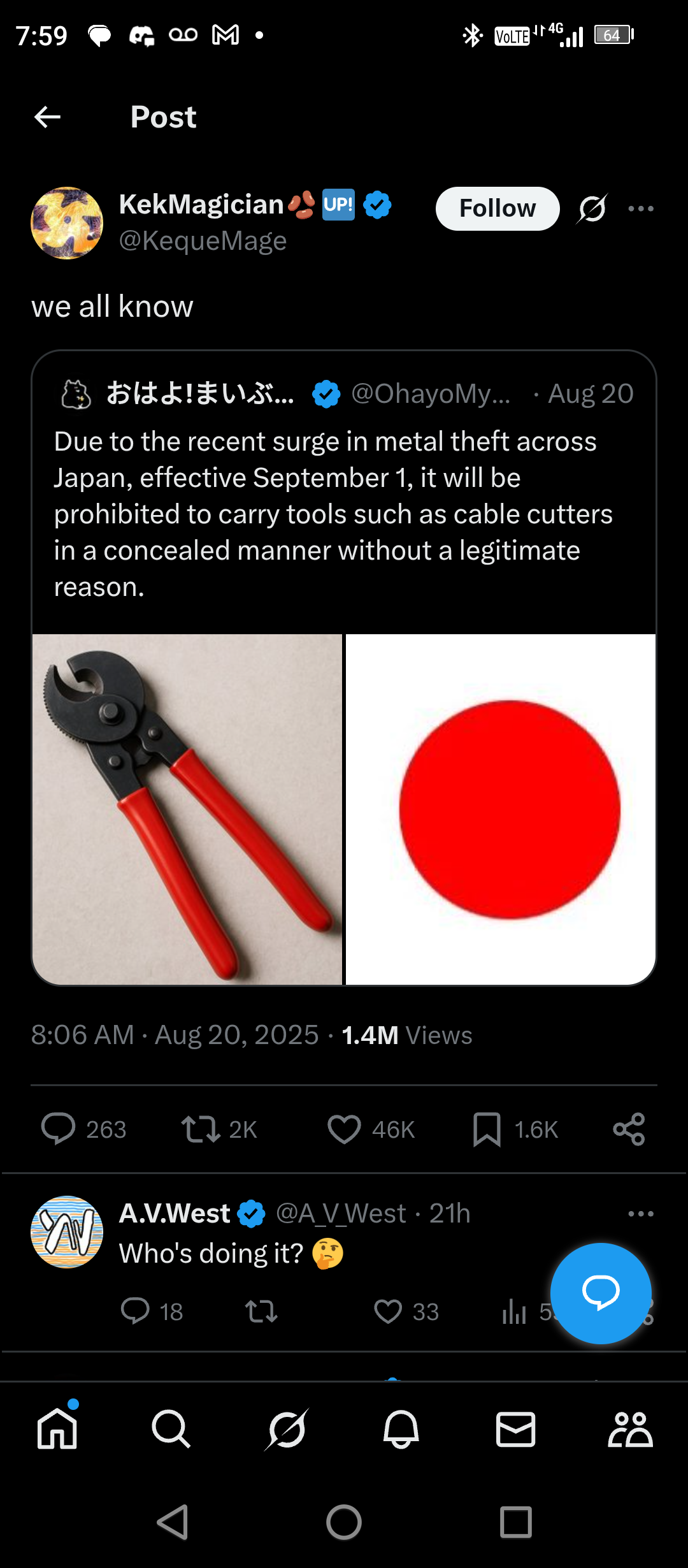
Task: View the red circle flag image
Action: pyautogui.click(x=501, y=809)
